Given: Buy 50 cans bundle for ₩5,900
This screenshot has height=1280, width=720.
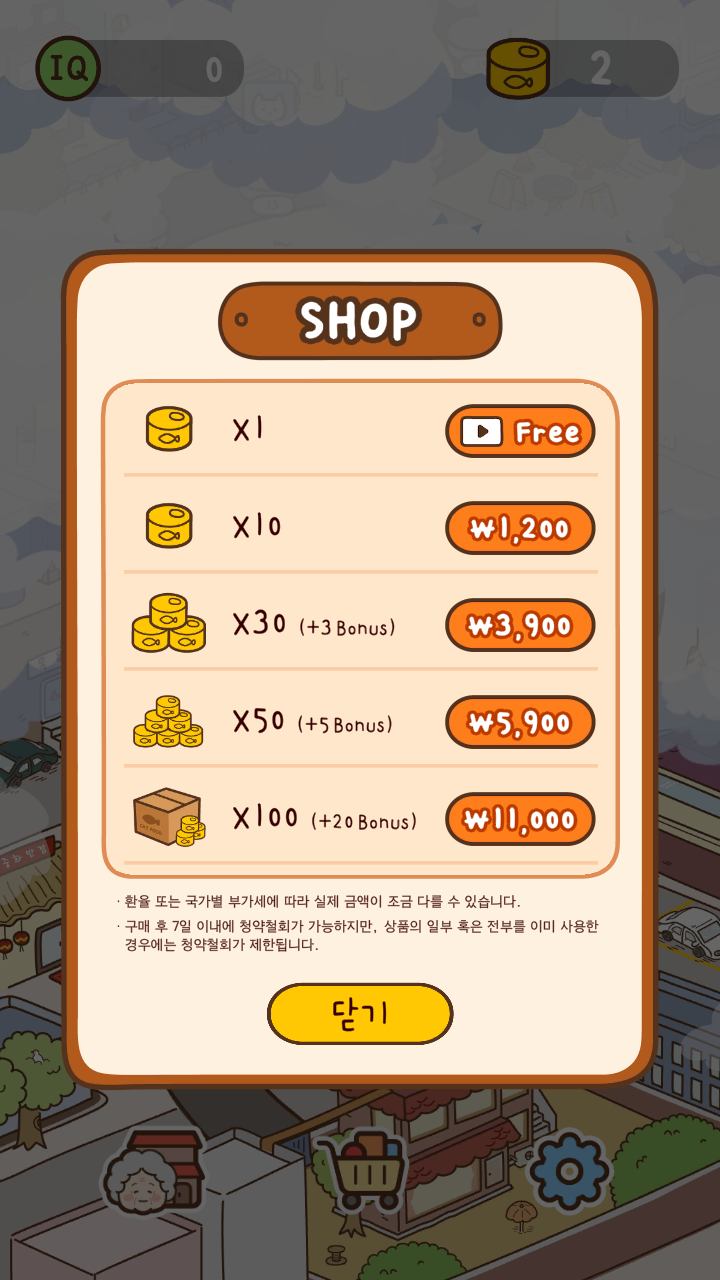Looking at the screenshot, I should point(520,722).
